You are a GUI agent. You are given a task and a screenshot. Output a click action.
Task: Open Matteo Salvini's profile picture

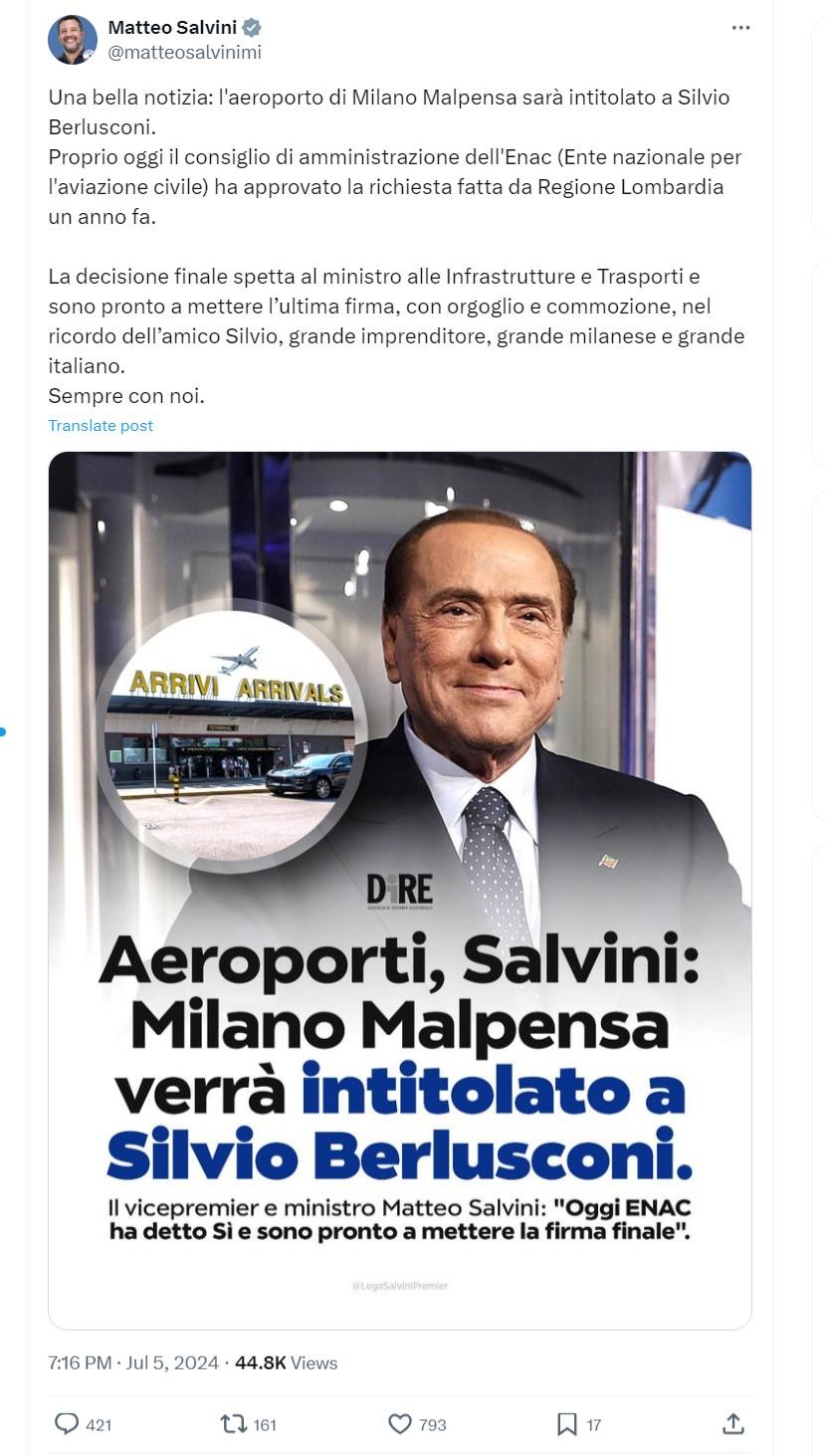(72, 40)
